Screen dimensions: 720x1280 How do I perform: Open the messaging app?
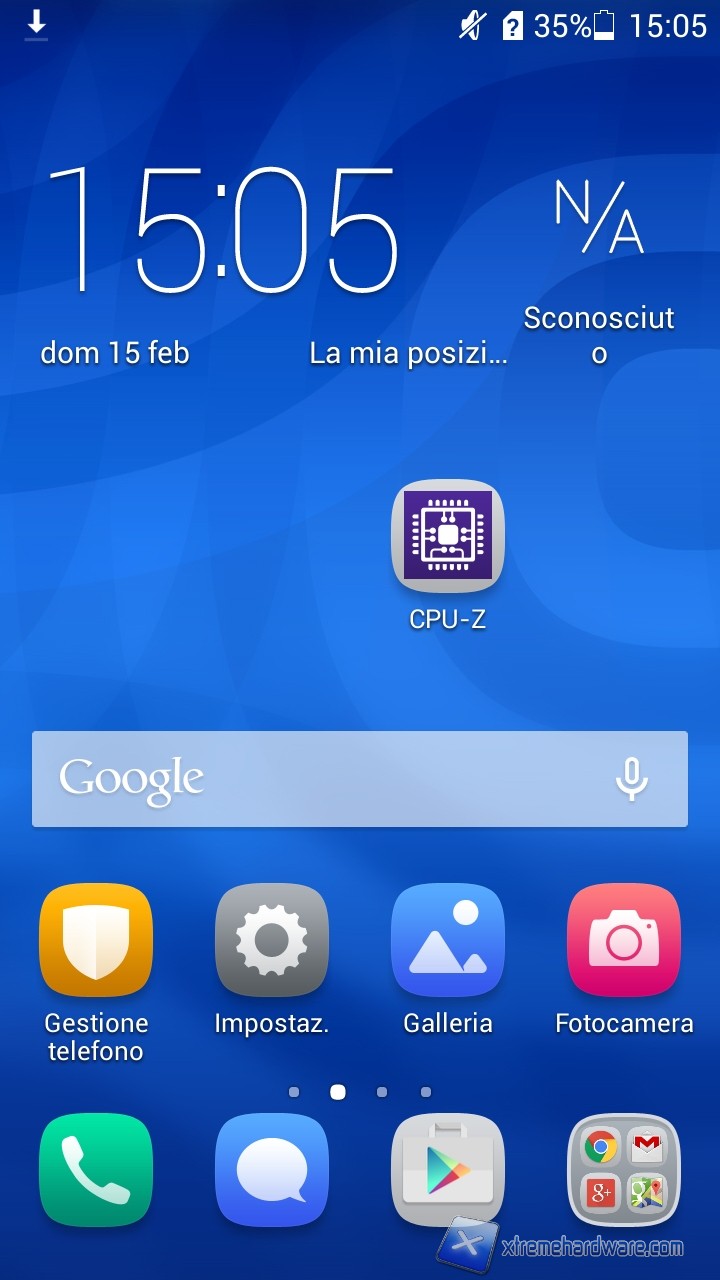(272, 1169)
